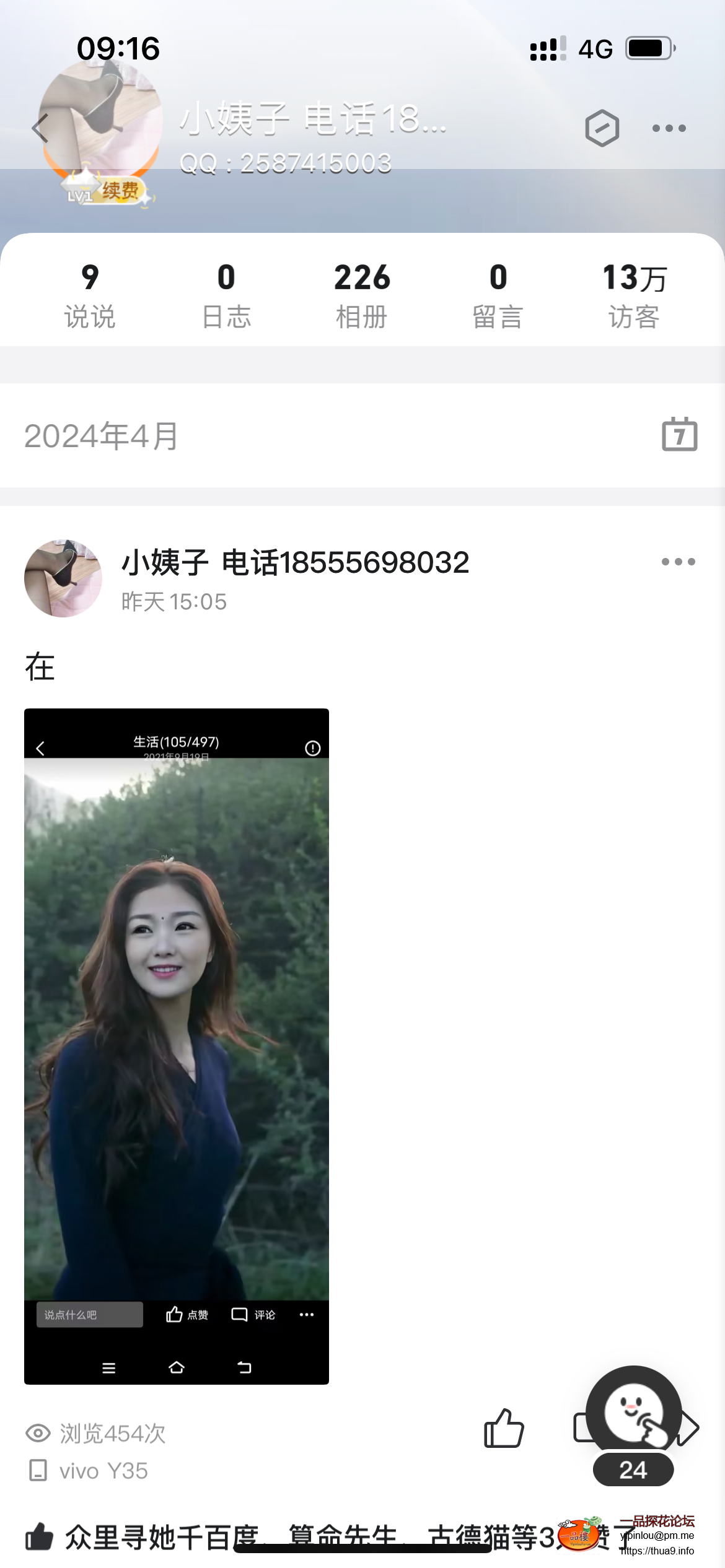
Task: Open the post's three-dot options menu
Action: tap(679, 562)
